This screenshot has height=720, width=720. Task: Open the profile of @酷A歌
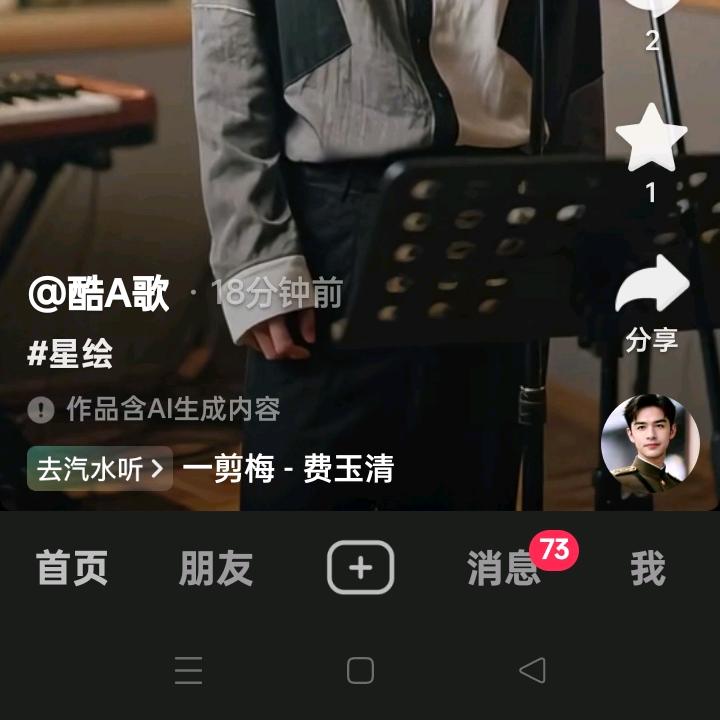[99, 294]
